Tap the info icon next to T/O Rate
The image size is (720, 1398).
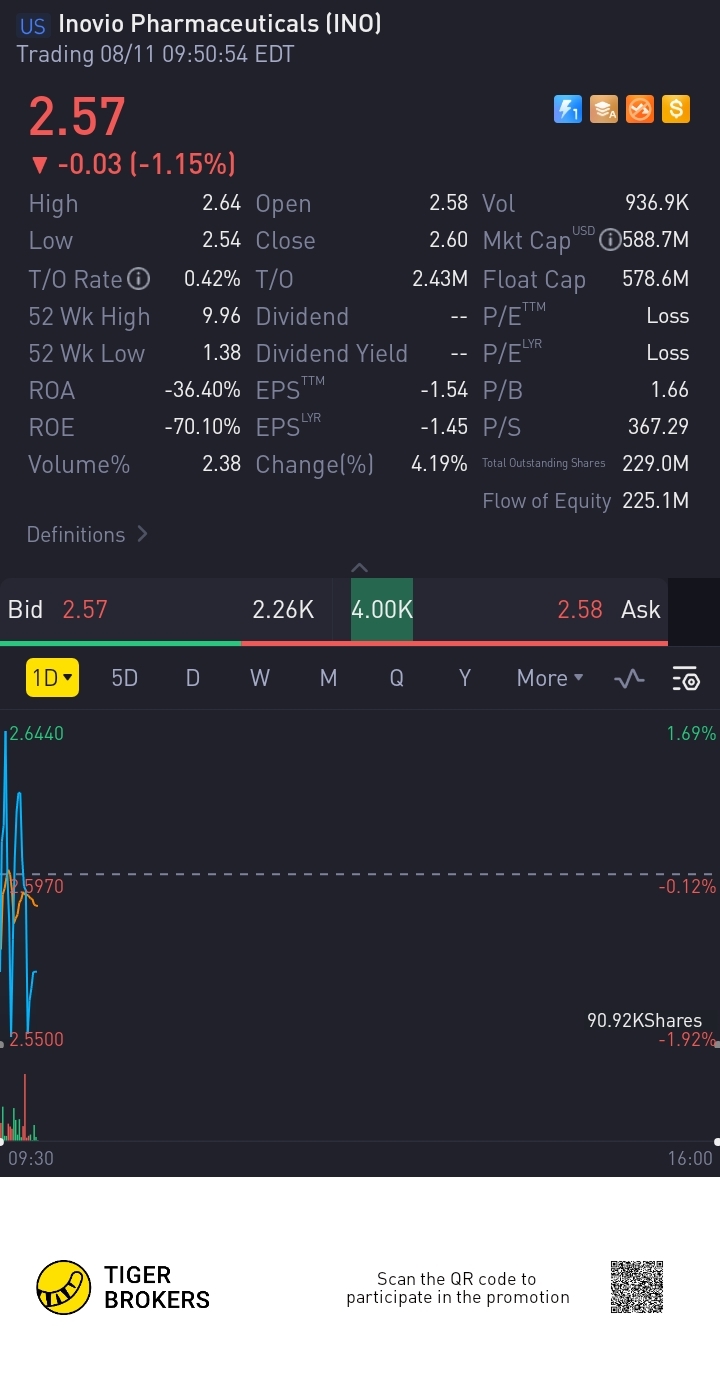(139, 278)
